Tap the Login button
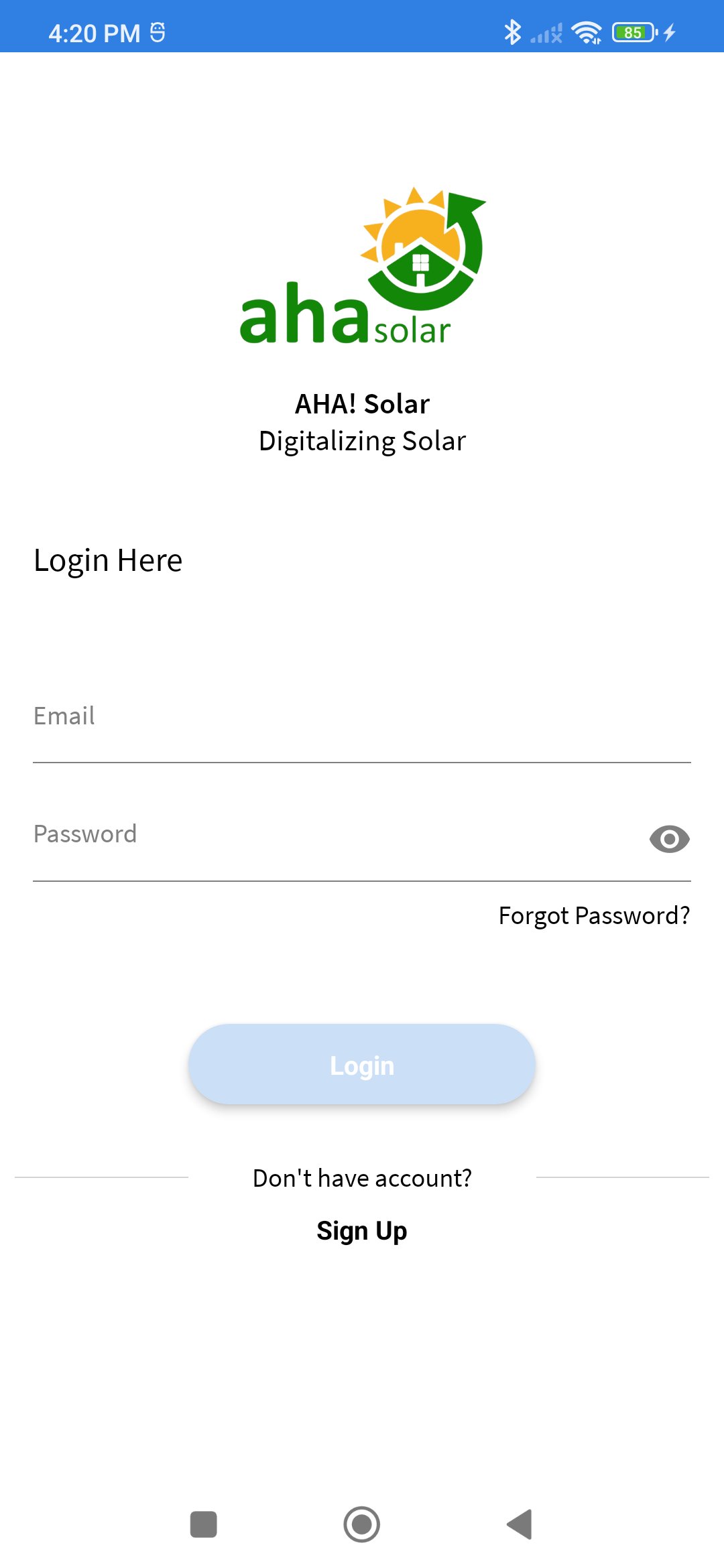Screen dimensions: 724x1568 point(362,1064)
